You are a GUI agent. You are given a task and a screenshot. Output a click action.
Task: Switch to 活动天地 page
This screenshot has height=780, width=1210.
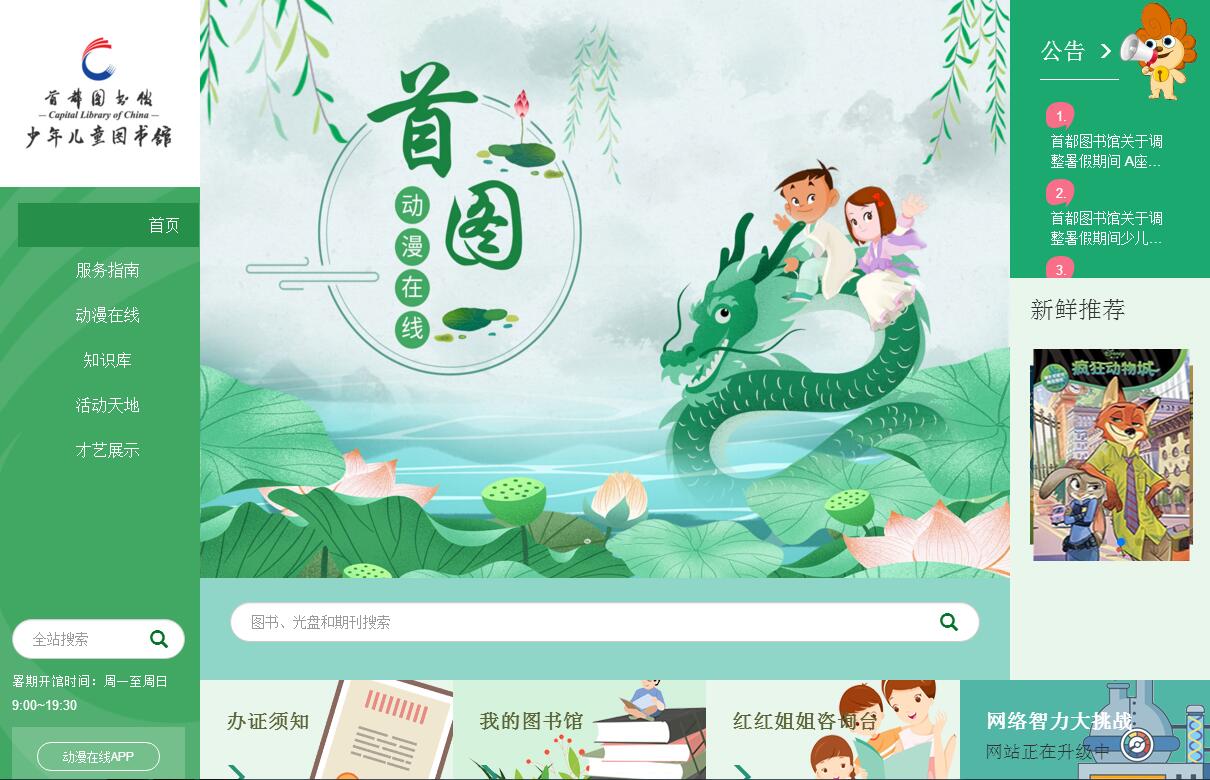pyautogui.click(x=107, y=405)
